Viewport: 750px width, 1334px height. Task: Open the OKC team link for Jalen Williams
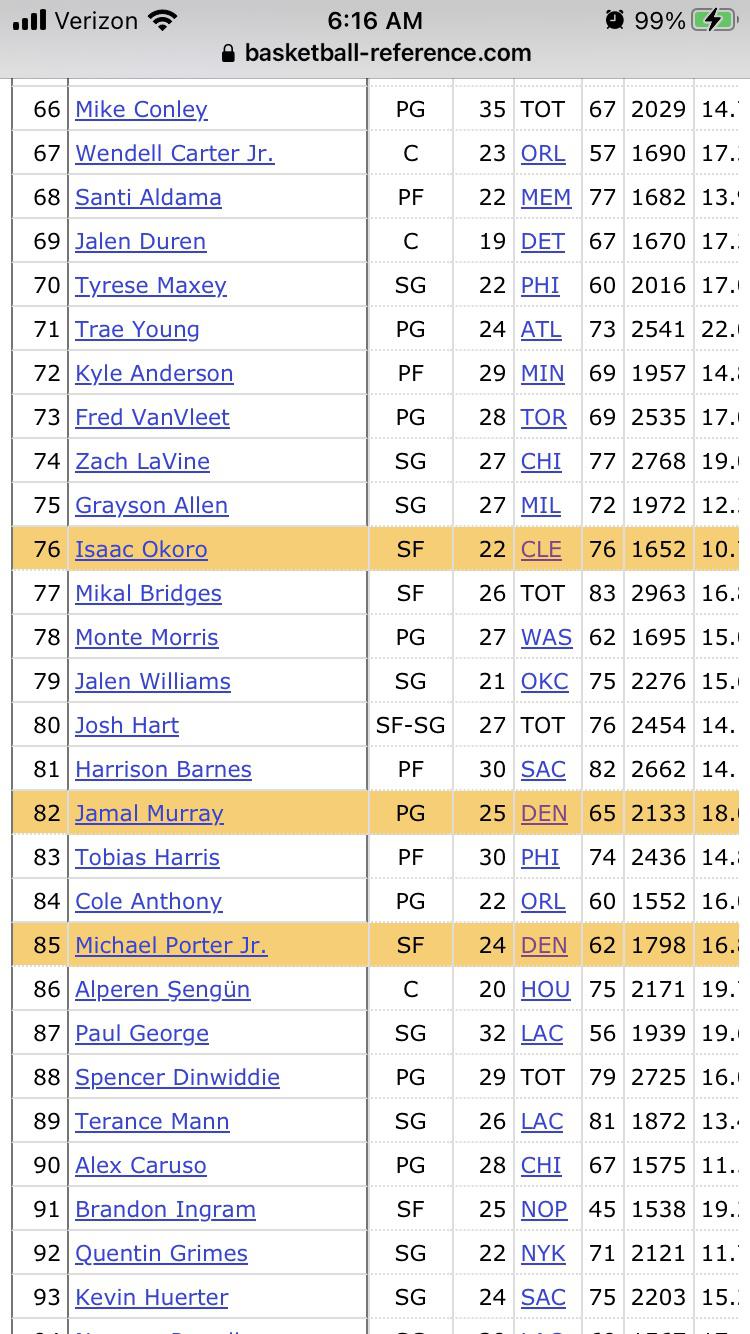point(544,681)
